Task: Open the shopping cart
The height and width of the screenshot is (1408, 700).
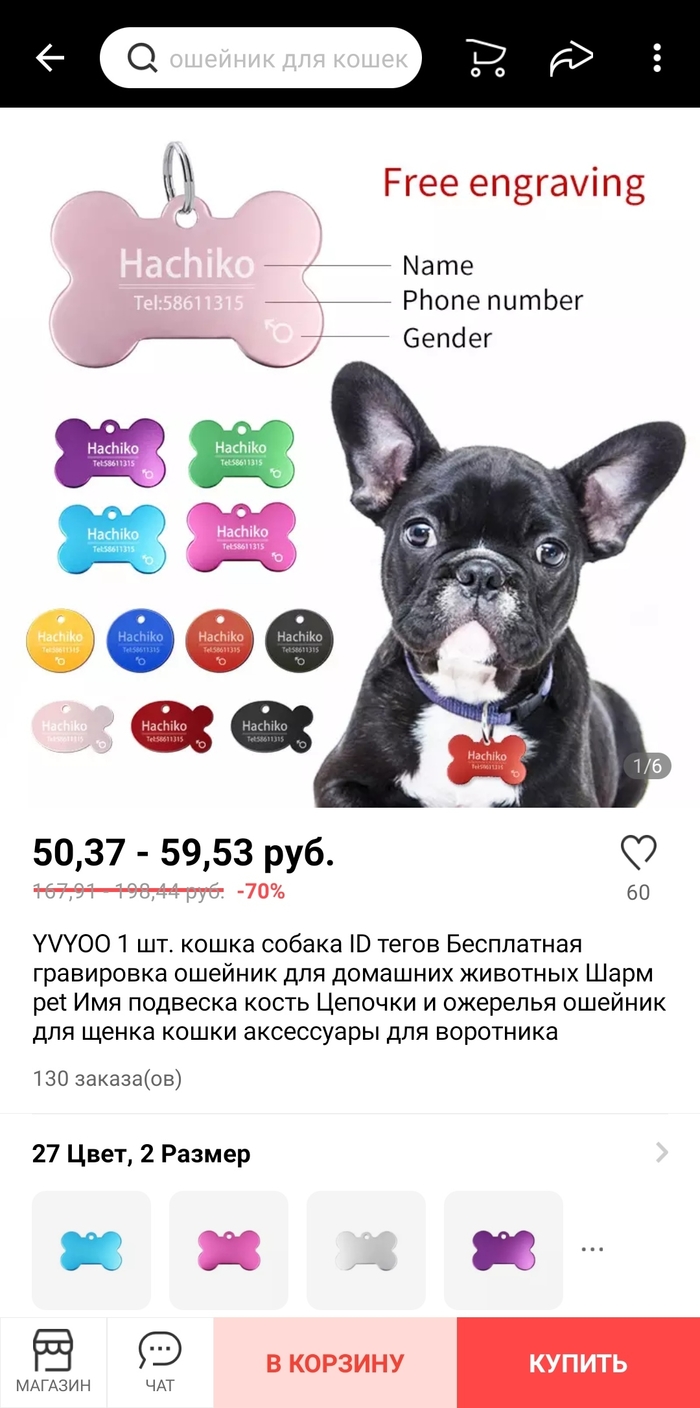Action: pyautogui.click(x=486, y=58)
